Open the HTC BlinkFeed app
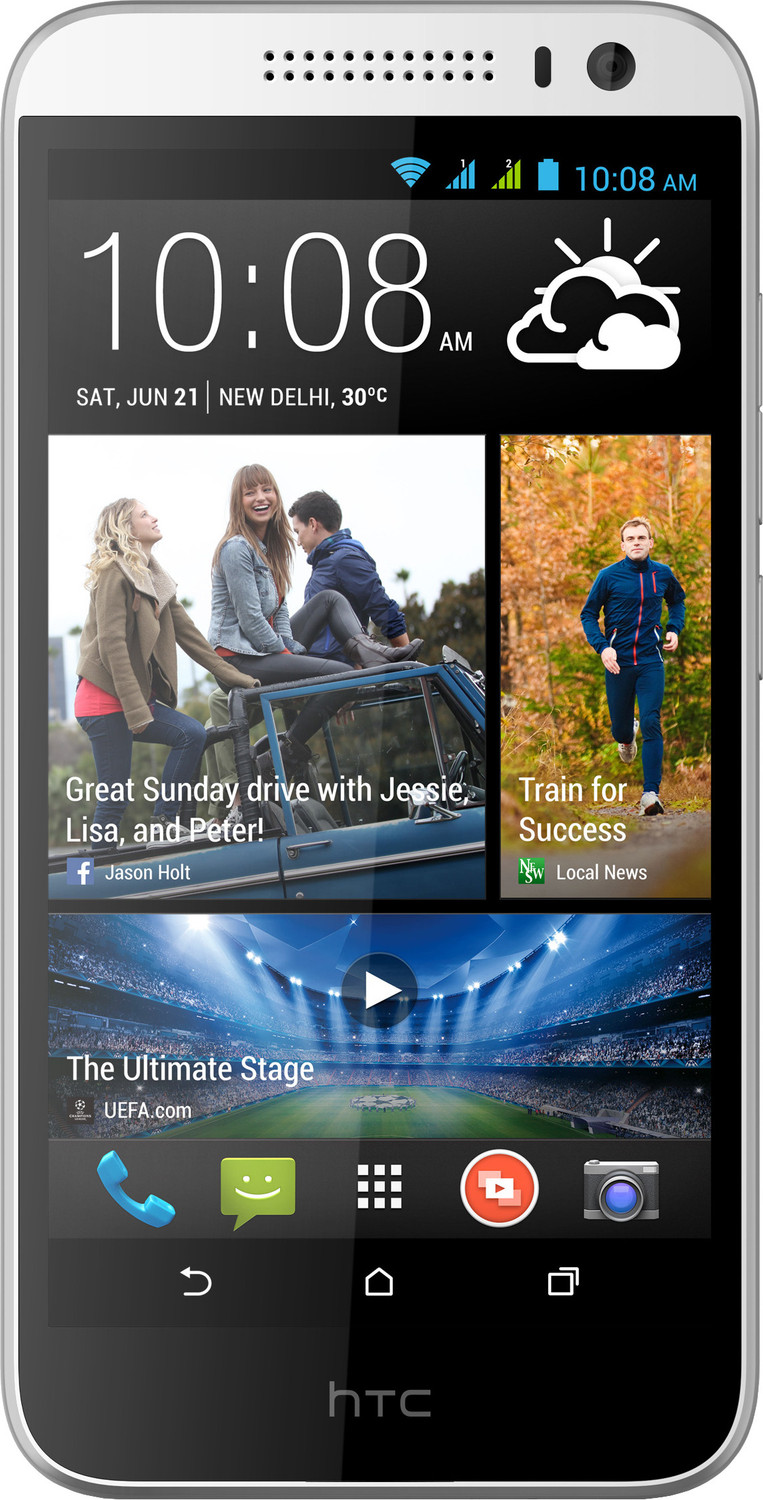Image resolution: width=763 pixels, height=1500 pixels. 502,1188
